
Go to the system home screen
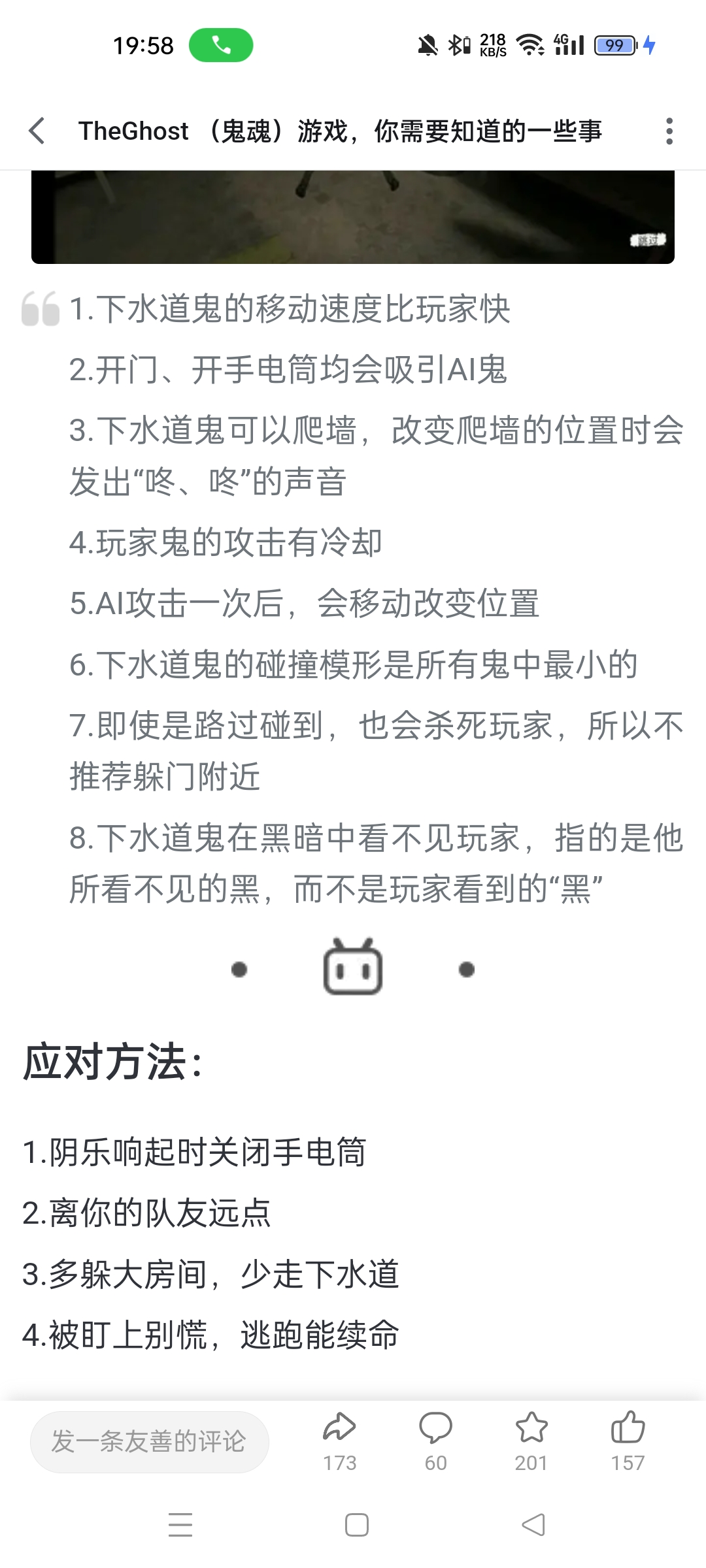click(356, 1525)
